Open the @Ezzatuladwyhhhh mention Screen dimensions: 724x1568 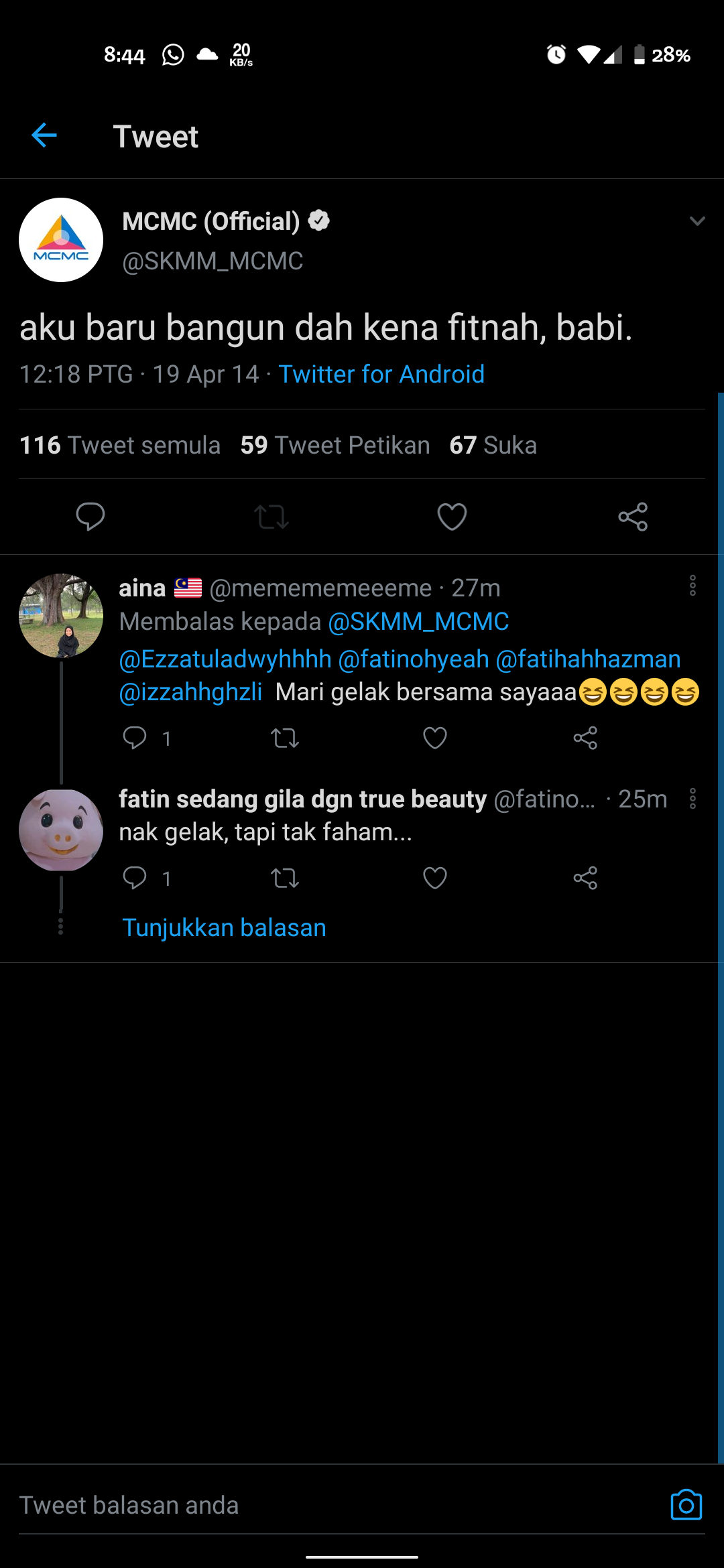[225, 659]
